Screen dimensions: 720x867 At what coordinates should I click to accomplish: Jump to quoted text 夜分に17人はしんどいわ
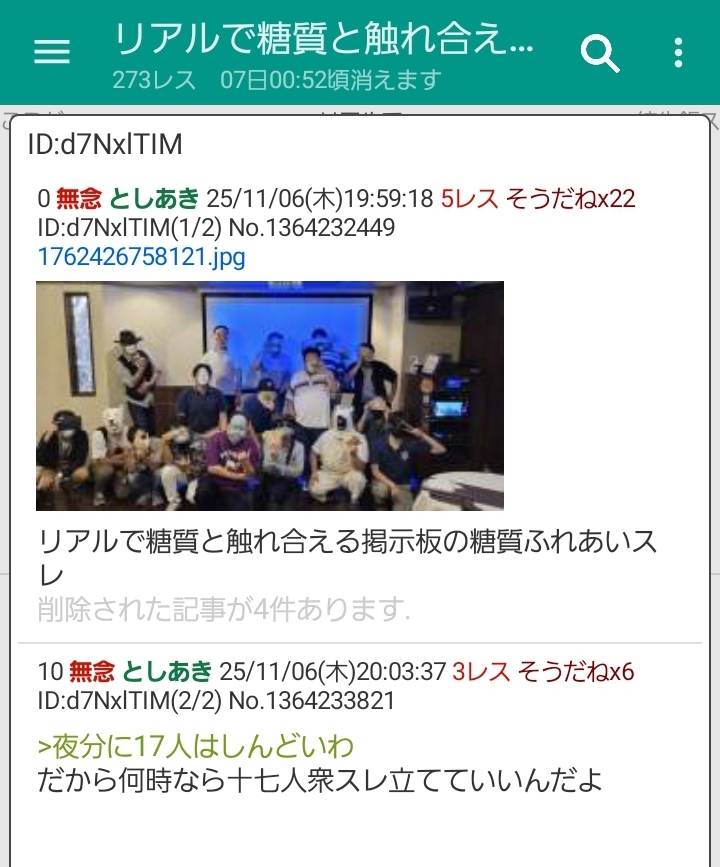tap(195, 746)
